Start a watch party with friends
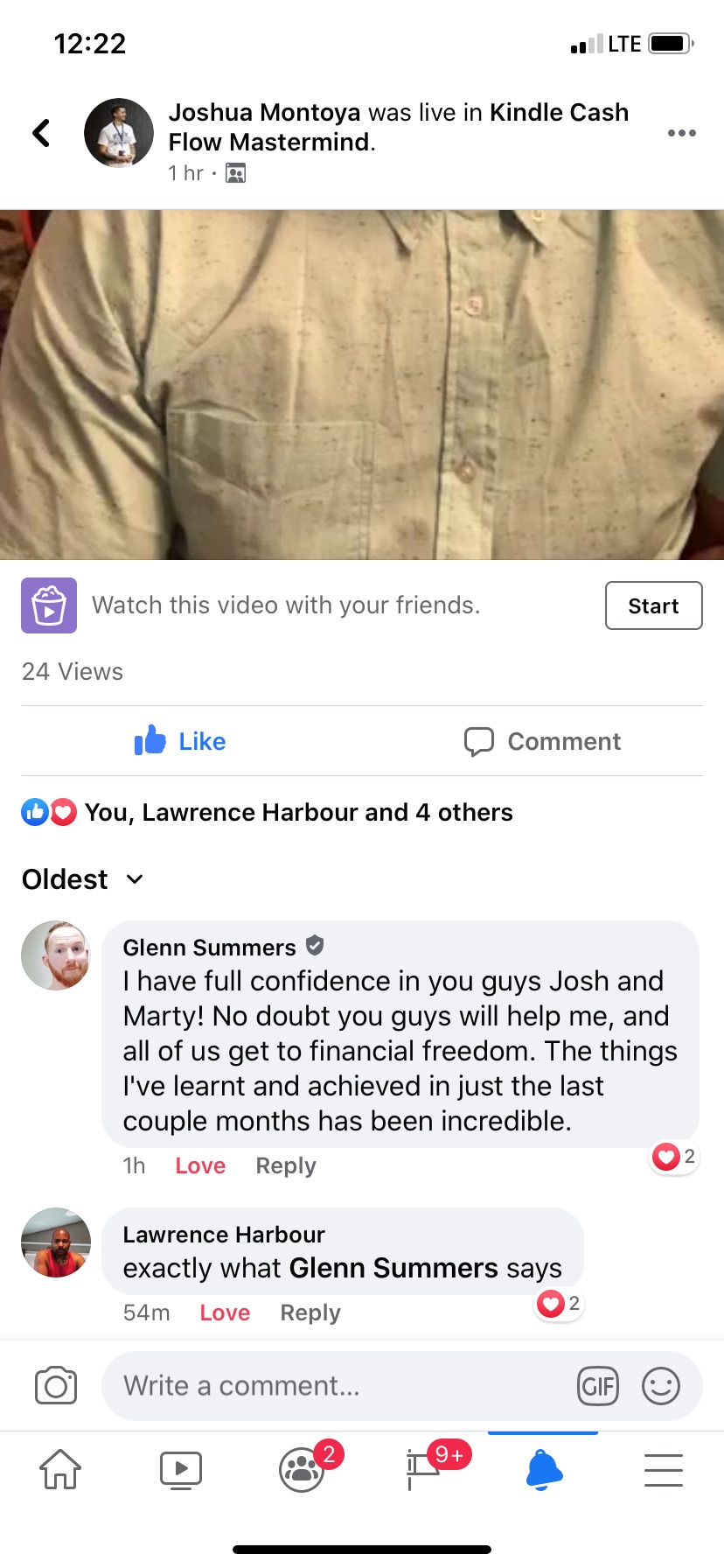724x1568 pixels. point(653,605)
